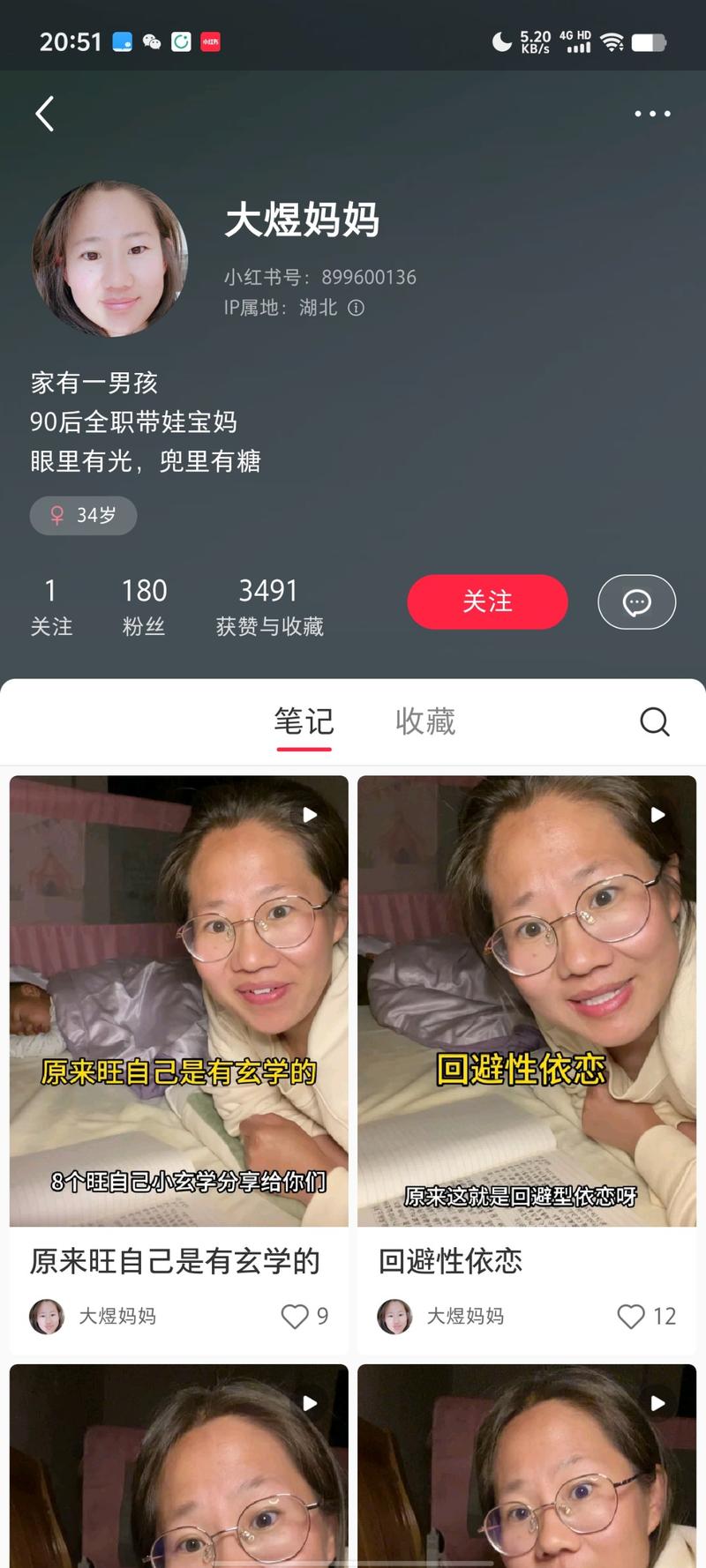Tap the IP属地 info icon
This screenshot has height=1568, width=706.
pos(356,308)
